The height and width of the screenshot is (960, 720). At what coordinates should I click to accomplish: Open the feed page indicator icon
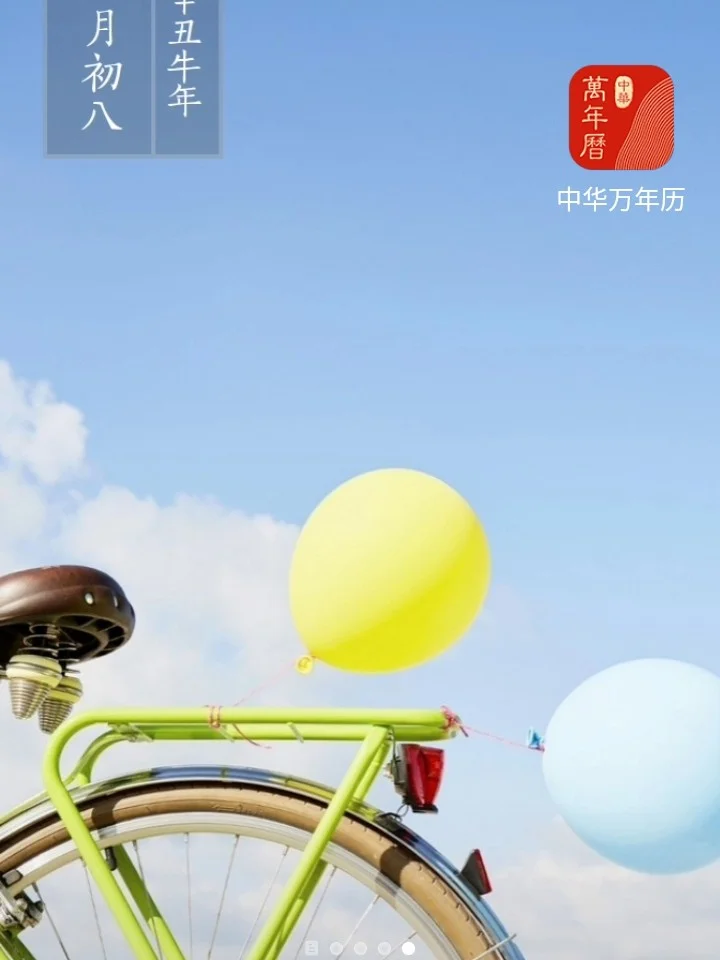click(312, 948)
